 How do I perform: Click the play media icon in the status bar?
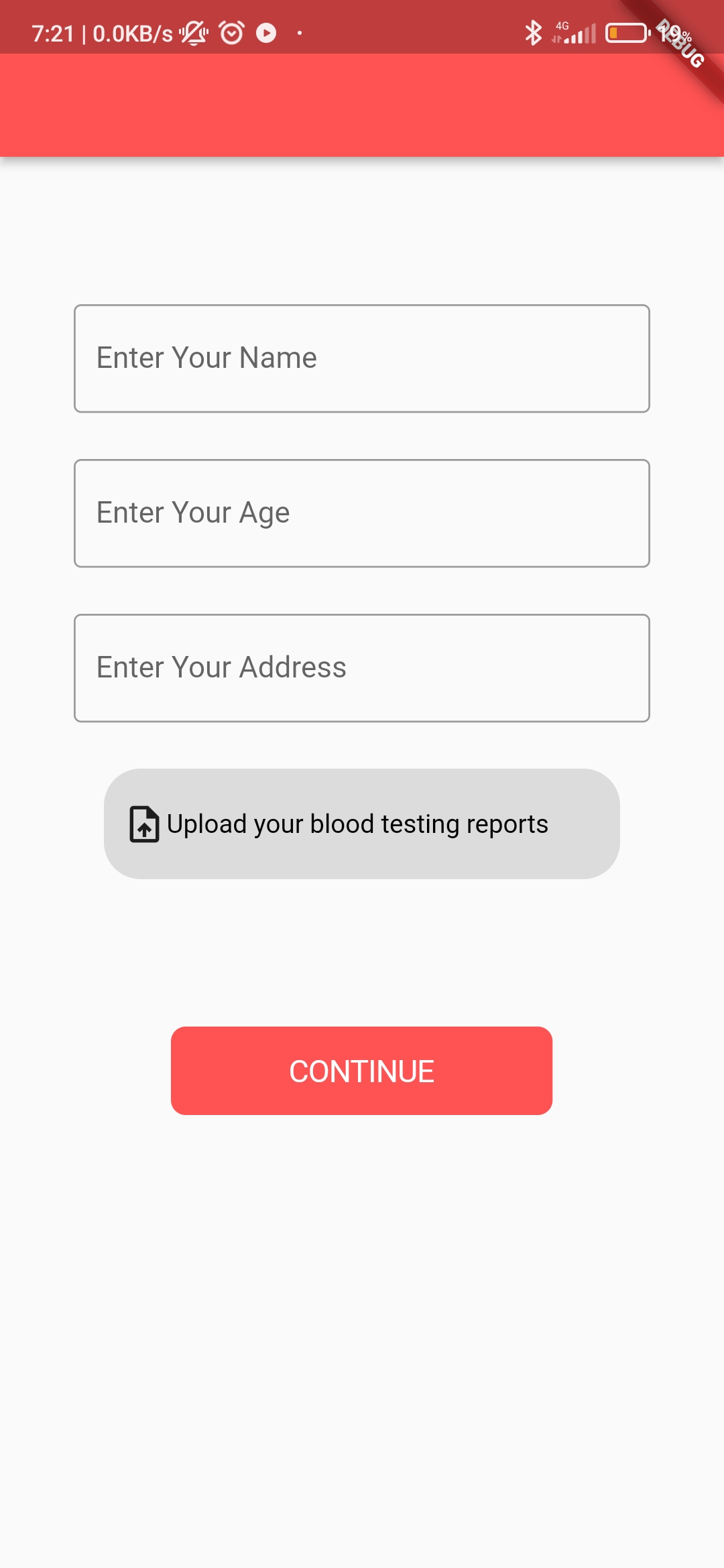pyautogui.click(x=267, y=31)
